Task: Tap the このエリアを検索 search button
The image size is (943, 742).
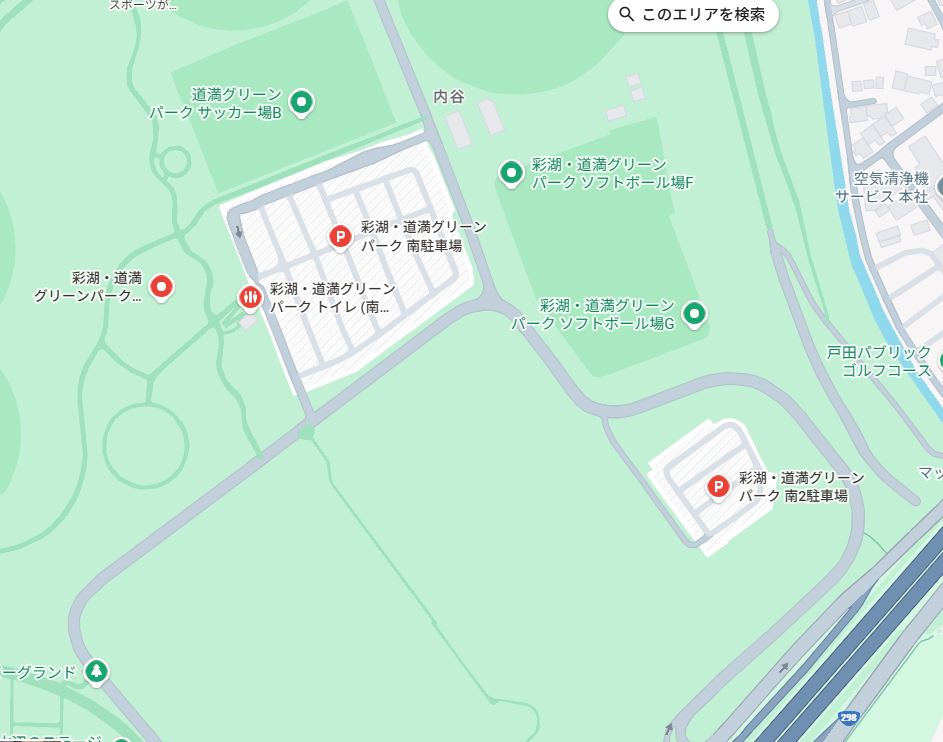Action: [x=692, y=15]
